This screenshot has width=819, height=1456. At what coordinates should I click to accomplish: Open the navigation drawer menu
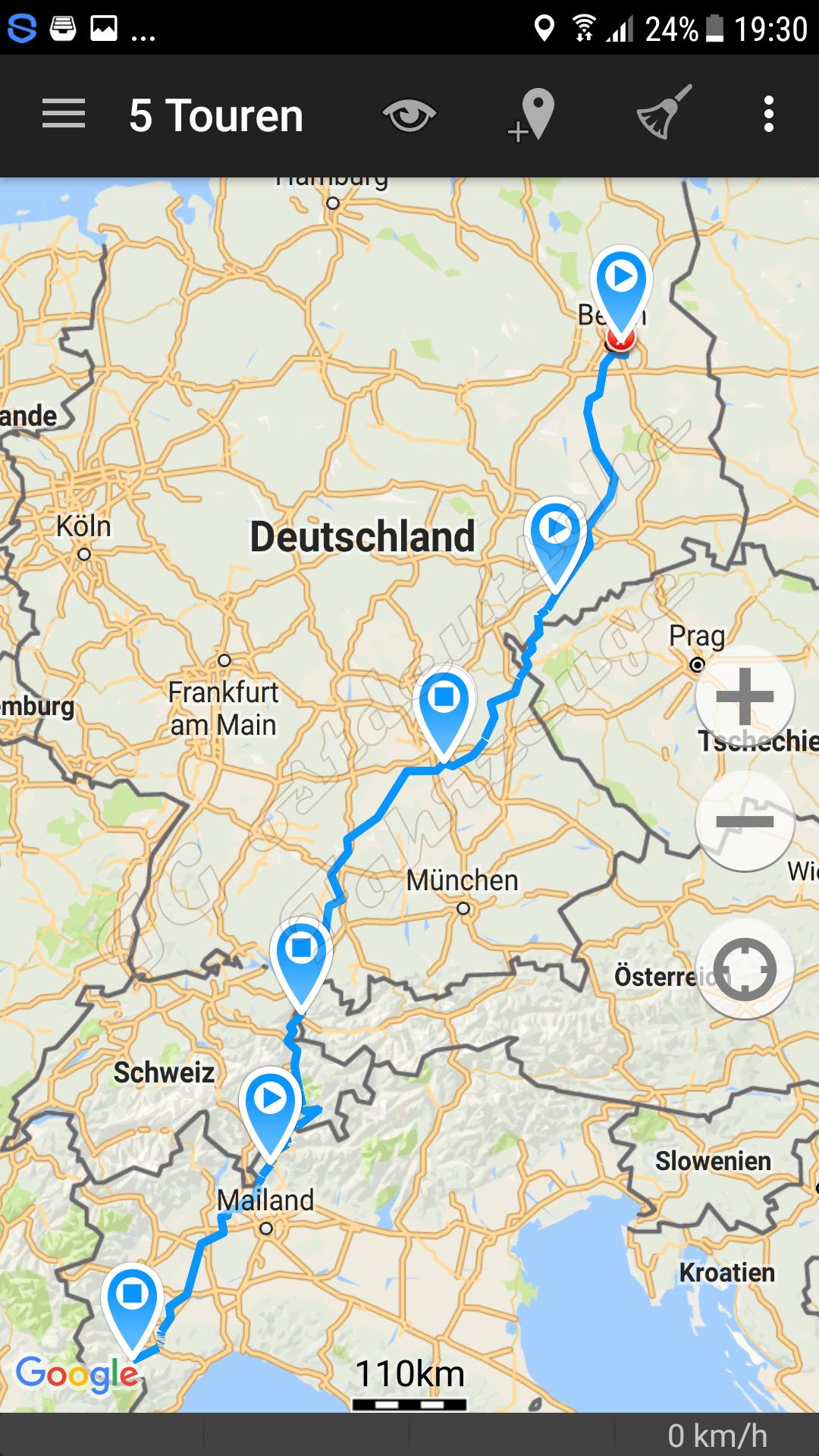(64, 115)
